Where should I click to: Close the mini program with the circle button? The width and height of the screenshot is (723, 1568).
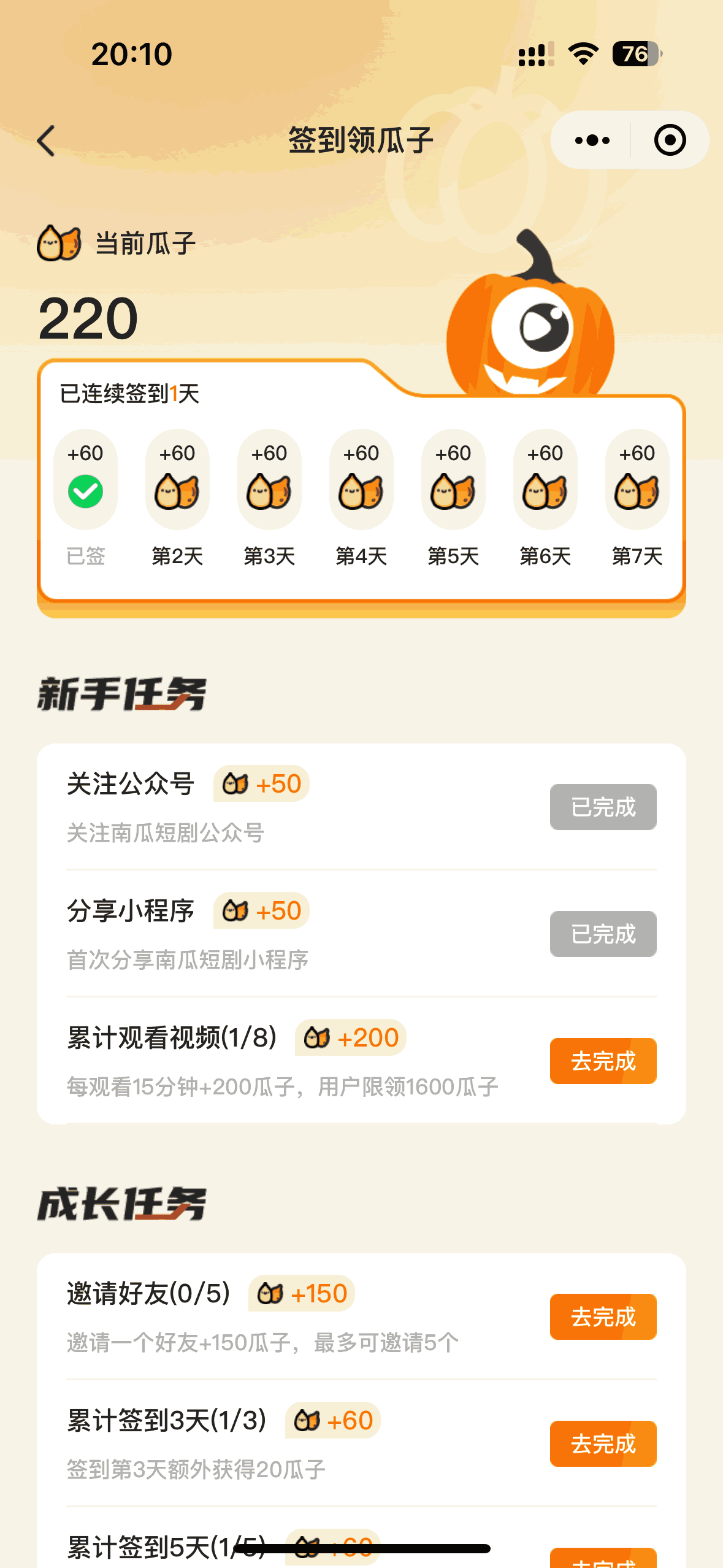(x=669, y=140)
